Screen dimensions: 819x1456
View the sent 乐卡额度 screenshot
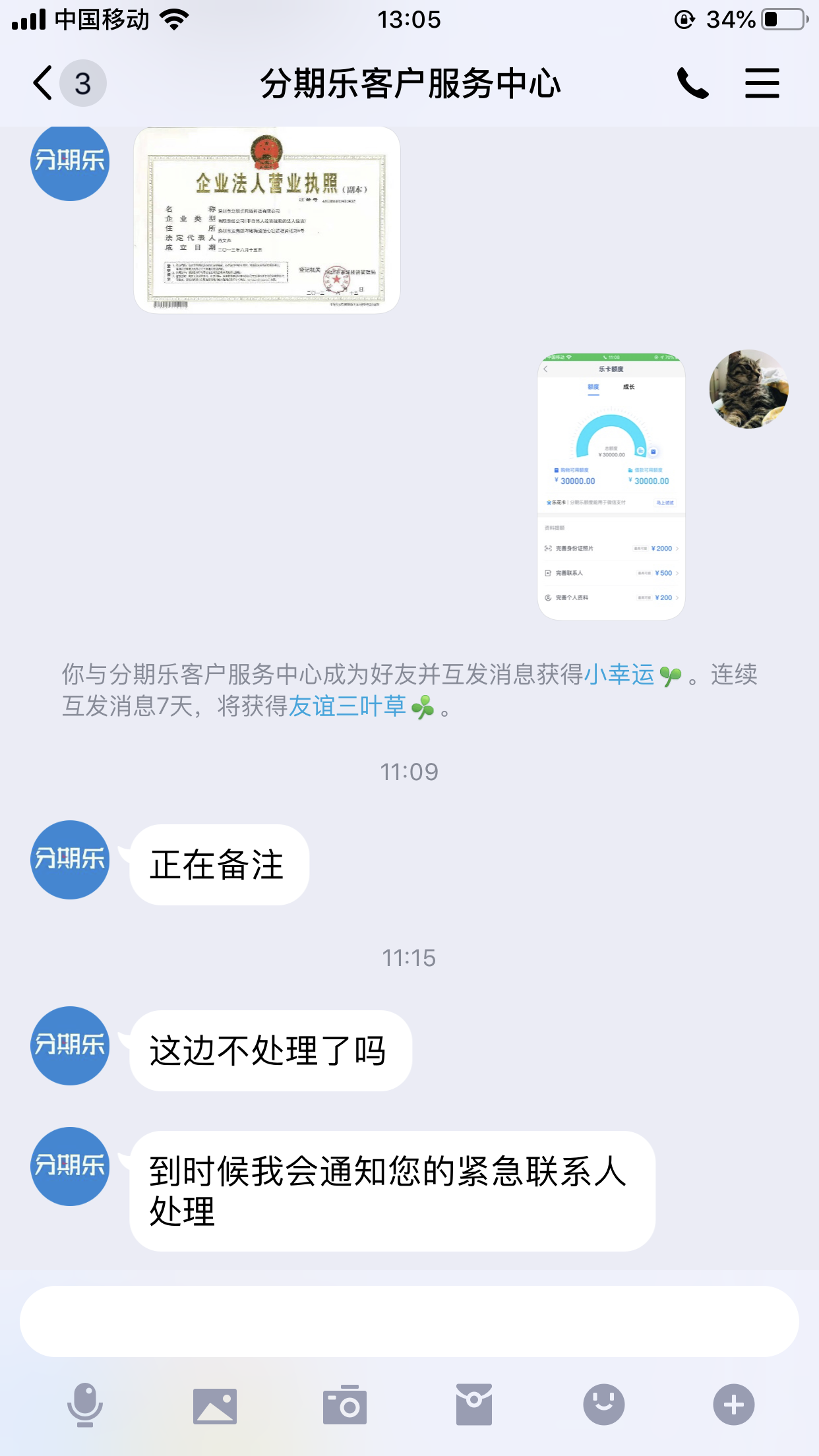coord(611,487)
